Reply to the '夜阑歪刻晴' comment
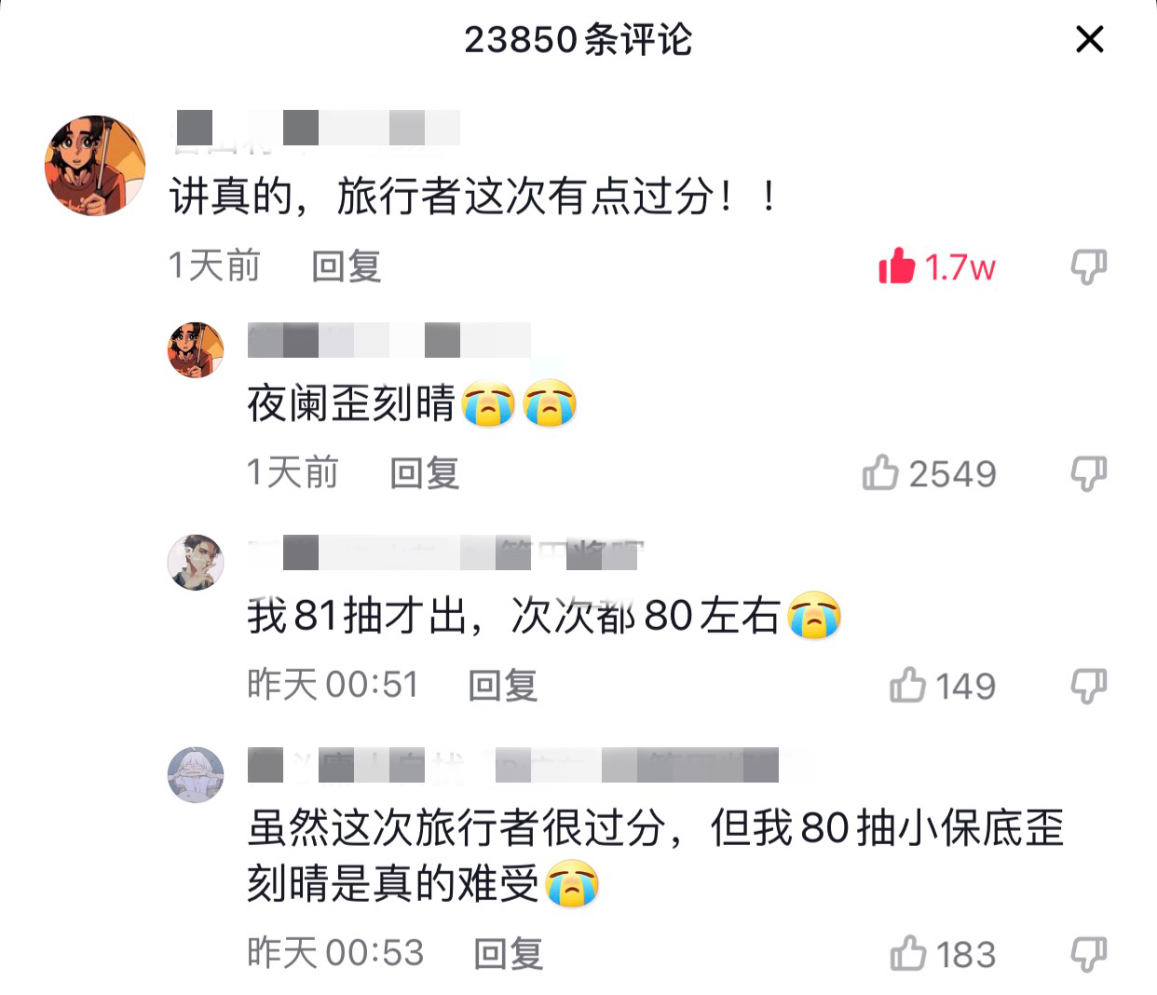 pyautogui.click(x=424, y=473)
